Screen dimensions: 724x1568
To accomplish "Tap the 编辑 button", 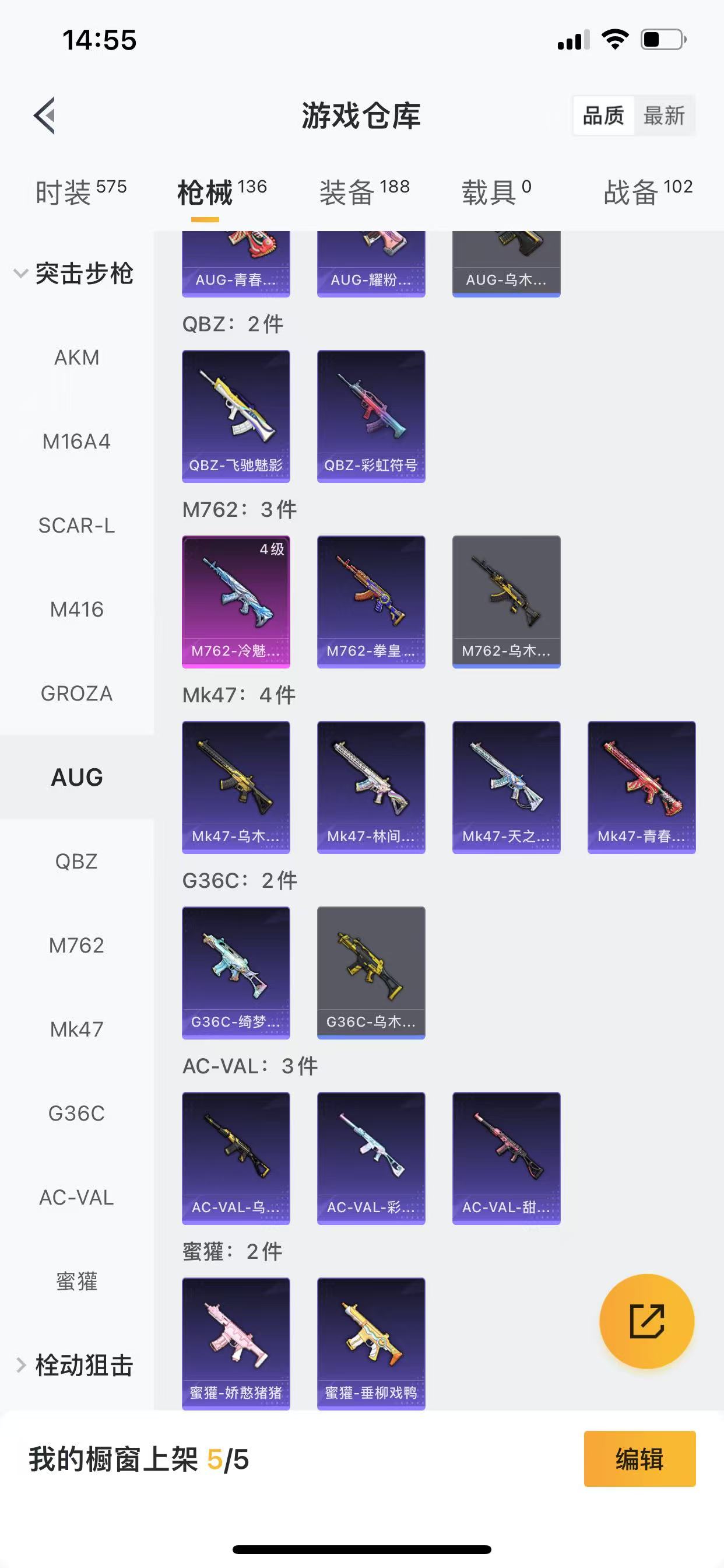I will (639, 1459).
